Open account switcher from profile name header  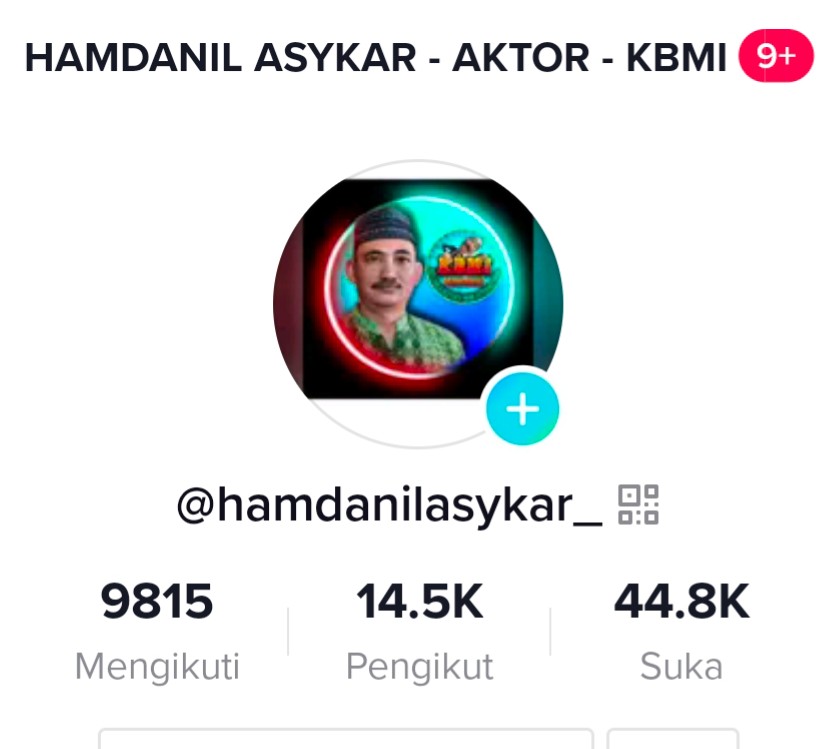375,58
